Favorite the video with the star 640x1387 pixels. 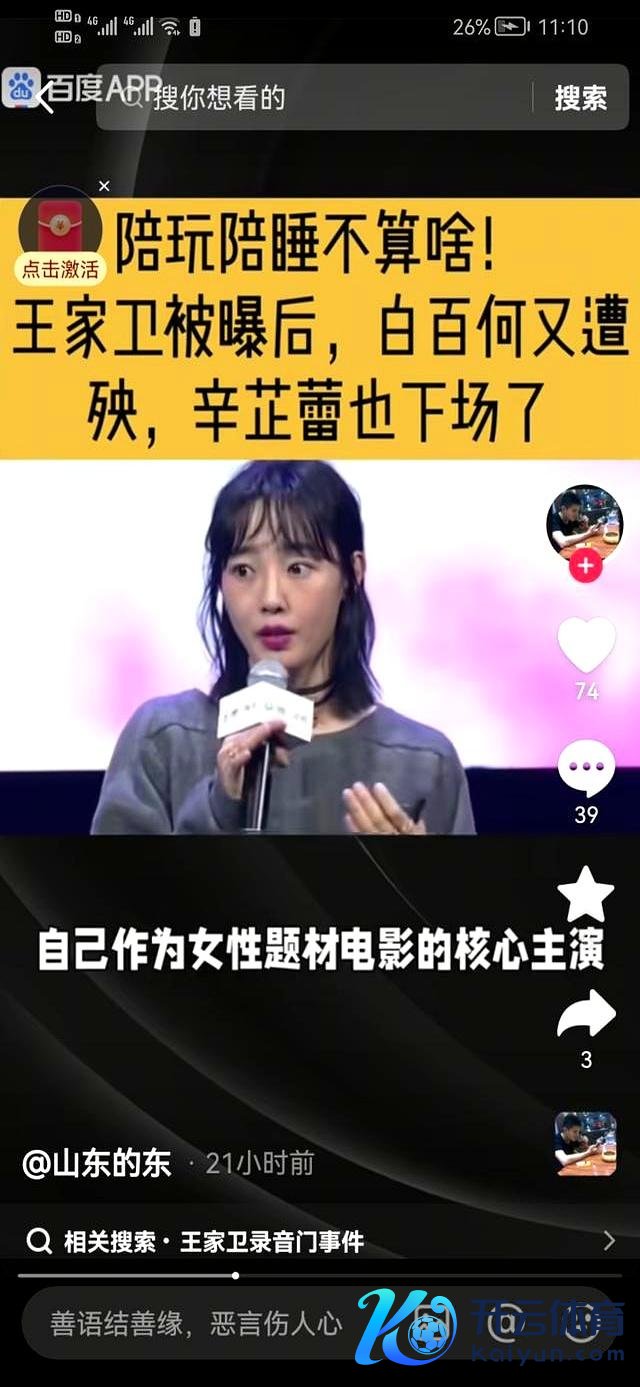[586, 895]
